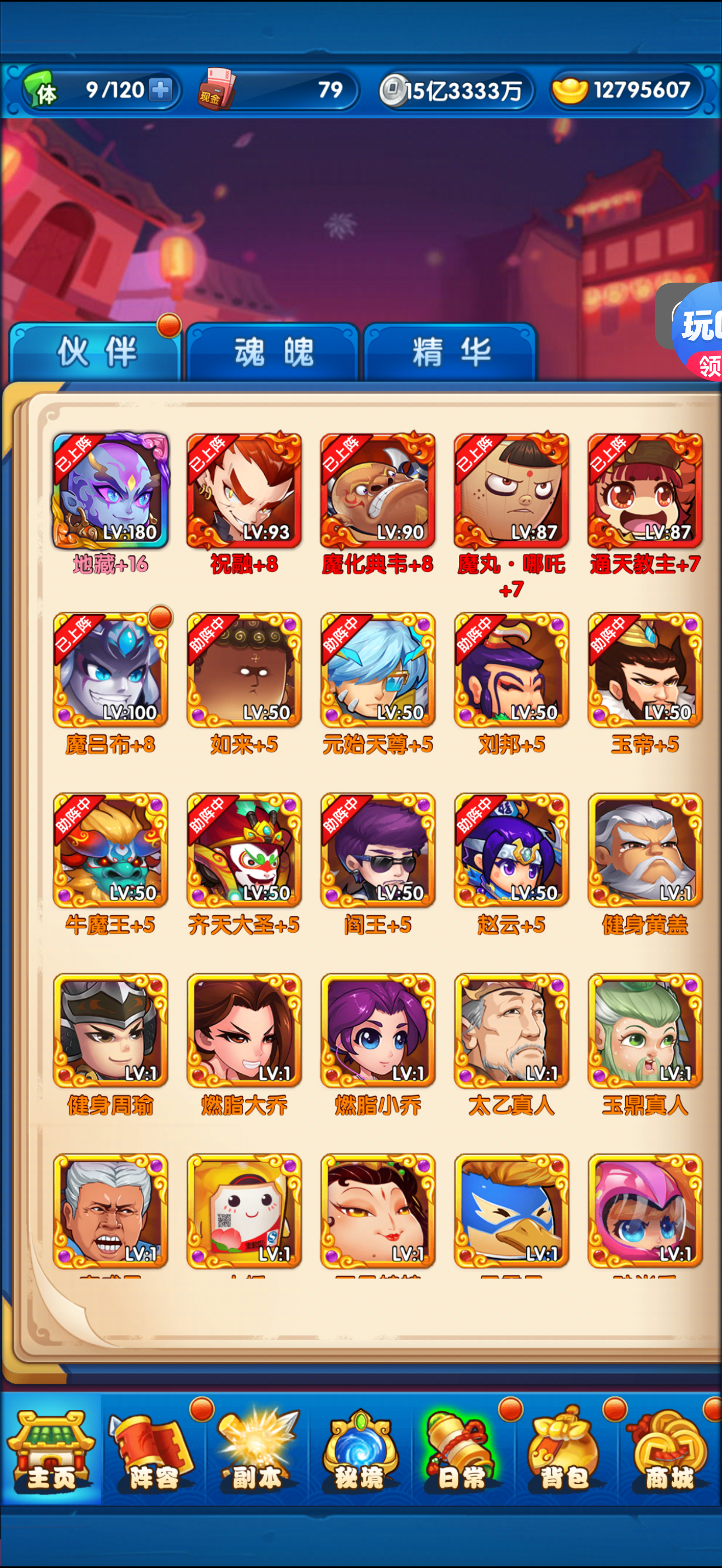Open the 商城 shop
Viewport: 722px width, 1568px height.
pos(668,1450)
